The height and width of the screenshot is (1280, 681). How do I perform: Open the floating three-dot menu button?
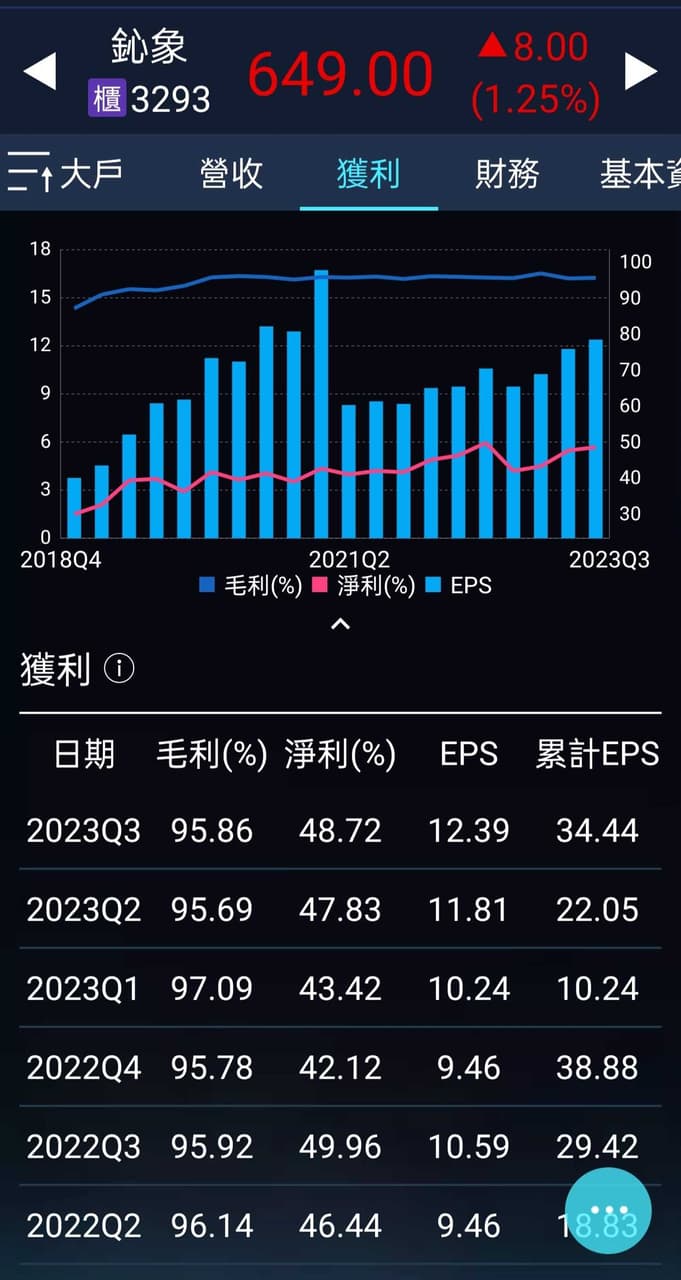608,1211
